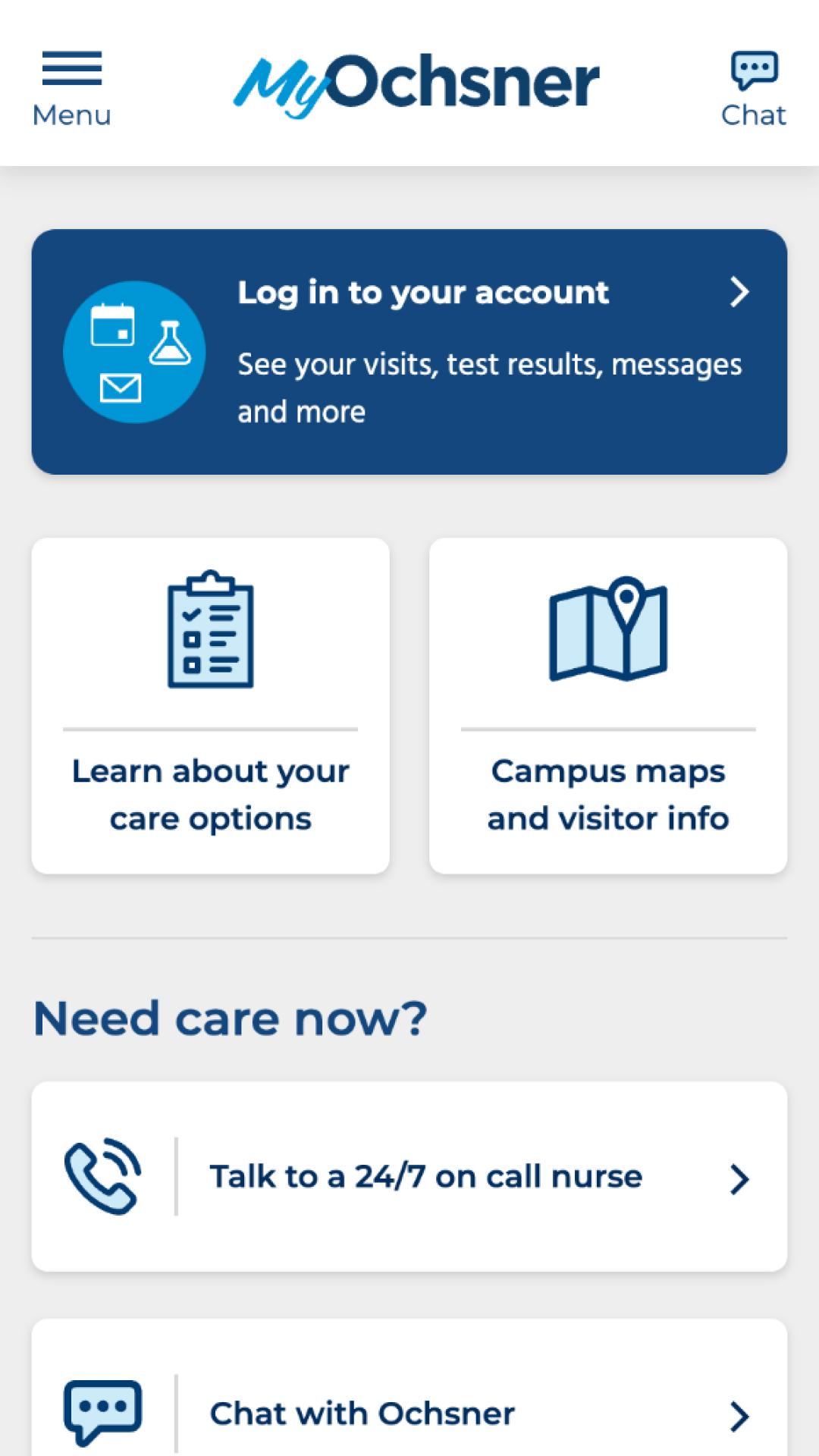Log in to your account
Viewport: 819px width, 1456px height.
(409, 352)
